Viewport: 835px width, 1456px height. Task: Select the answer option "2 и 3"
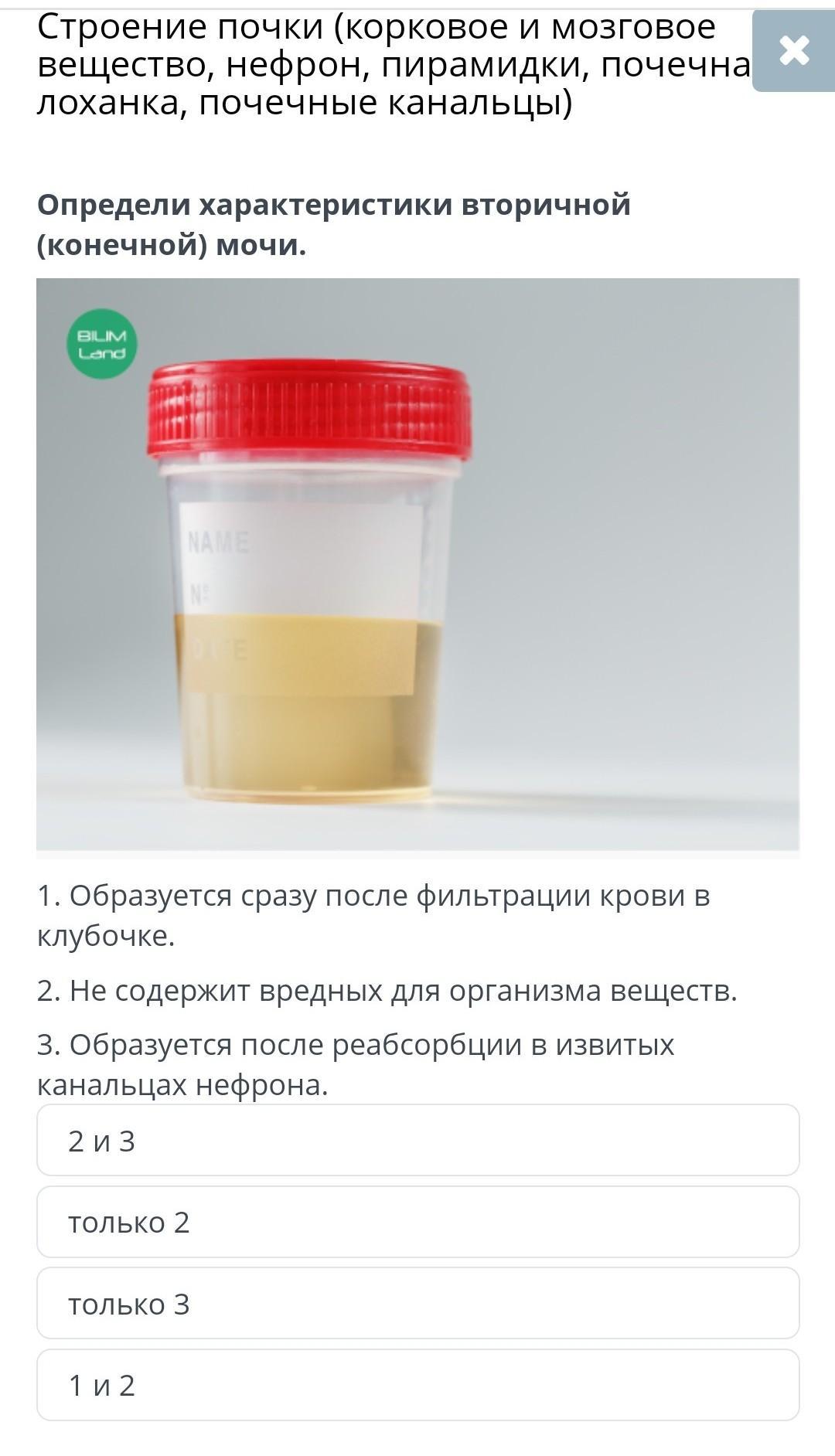tap(417, 1140)
